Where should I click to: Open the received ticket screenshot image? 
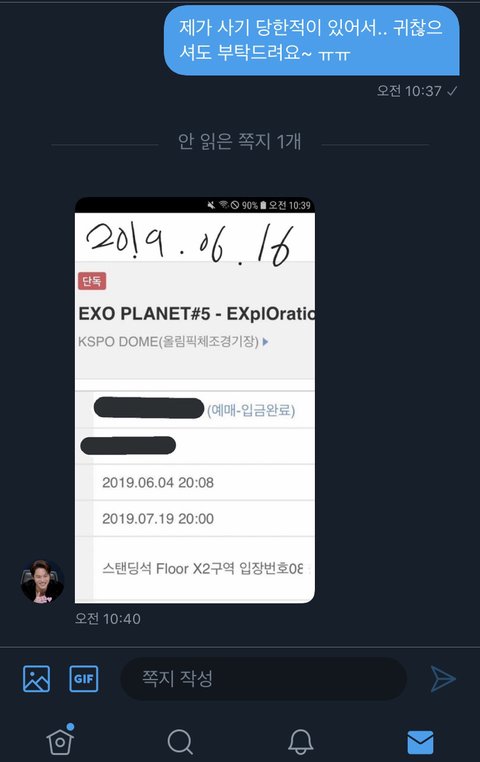pos(195,400)
